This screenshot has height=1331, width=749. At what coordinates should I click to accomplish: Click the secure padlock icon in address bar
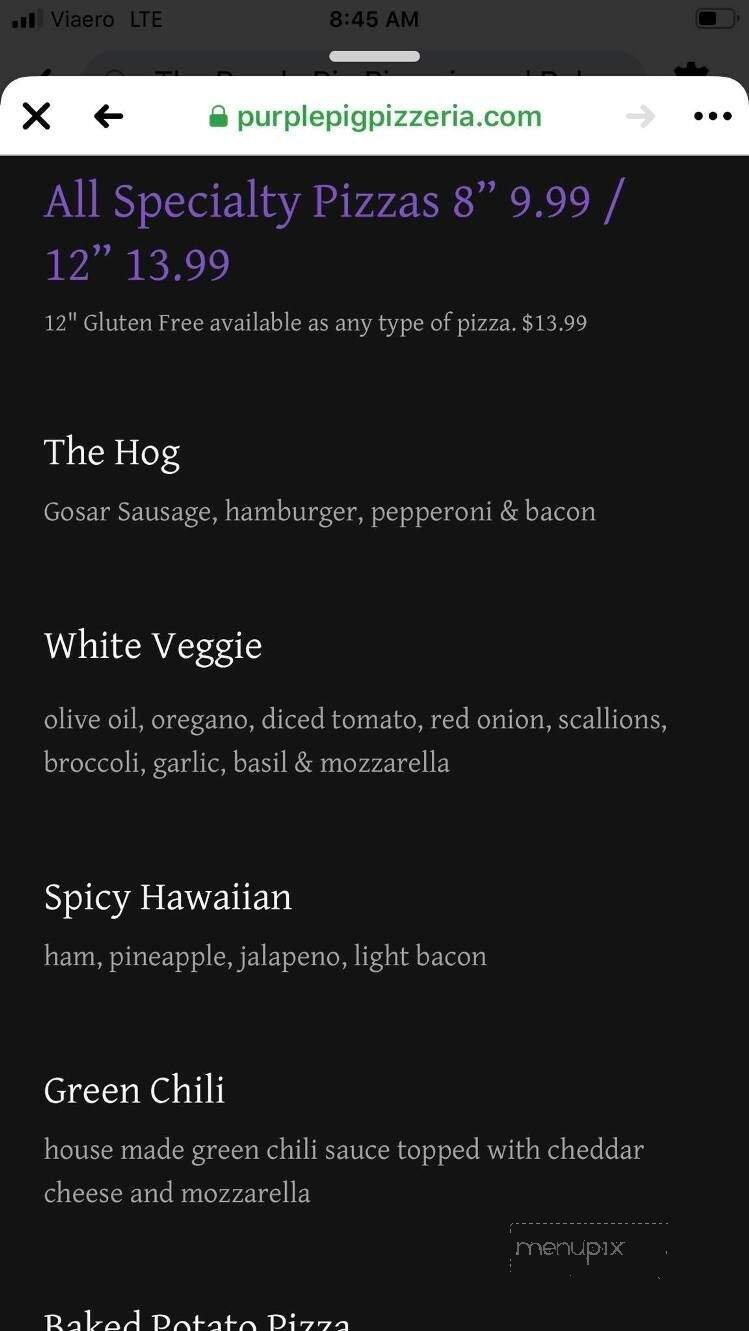tap(220, 116)
